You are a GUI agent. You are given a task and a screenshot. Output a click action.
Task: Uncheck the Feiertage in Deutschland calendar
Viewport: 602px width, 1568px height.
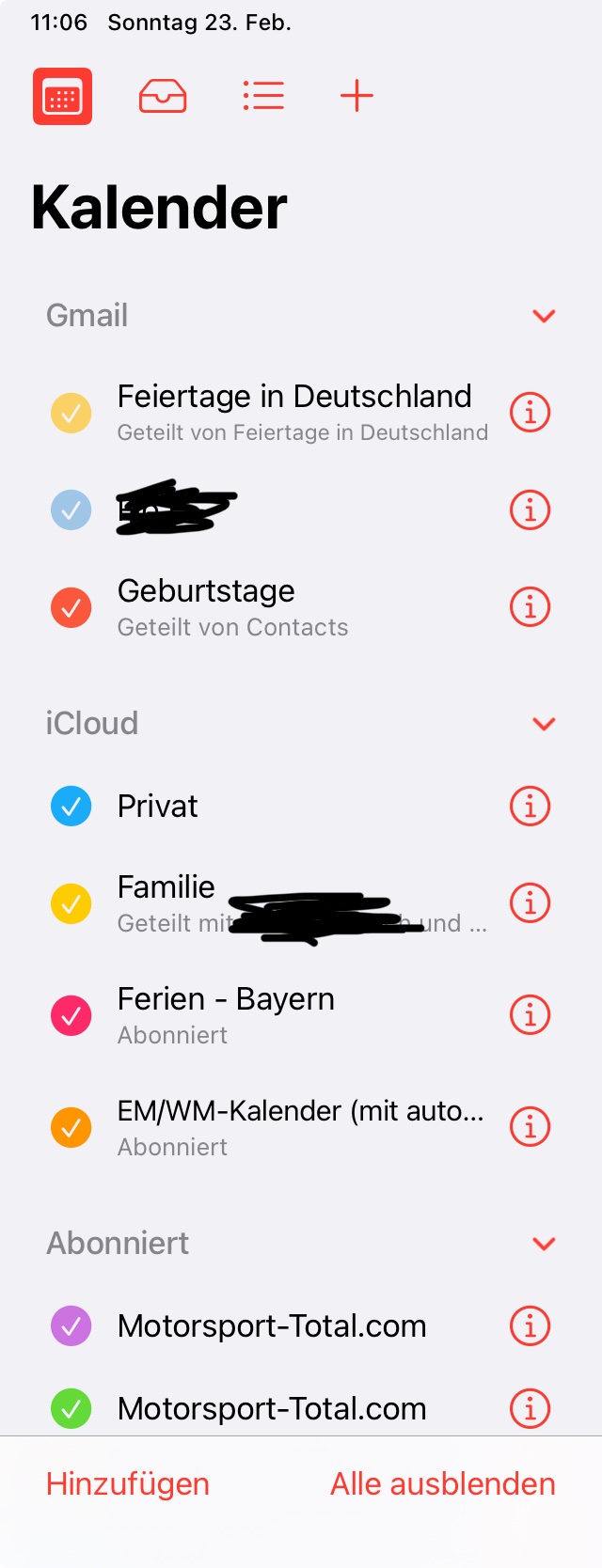click(71, 412)
